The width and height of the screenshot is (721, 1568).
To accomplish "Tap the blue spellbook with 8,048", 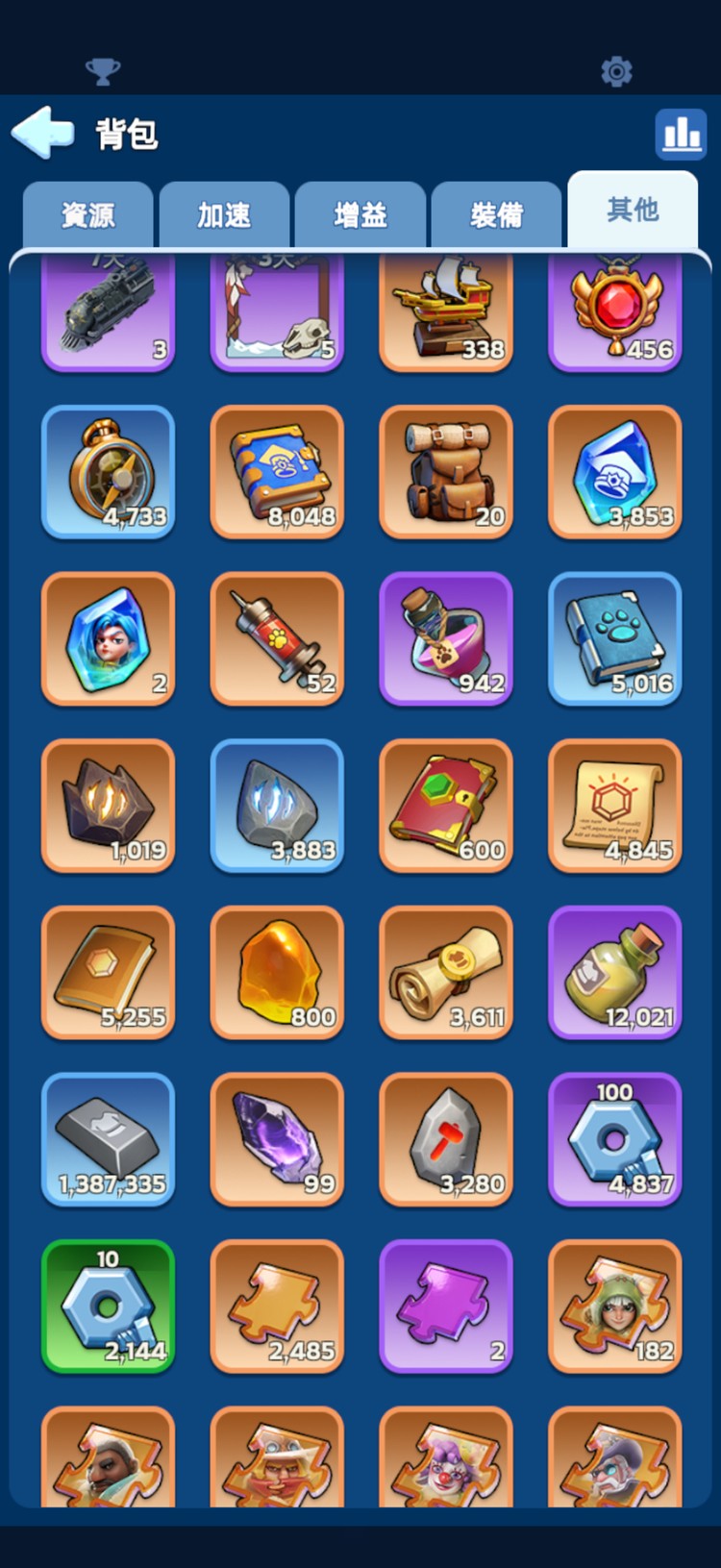I will point(277,471).
